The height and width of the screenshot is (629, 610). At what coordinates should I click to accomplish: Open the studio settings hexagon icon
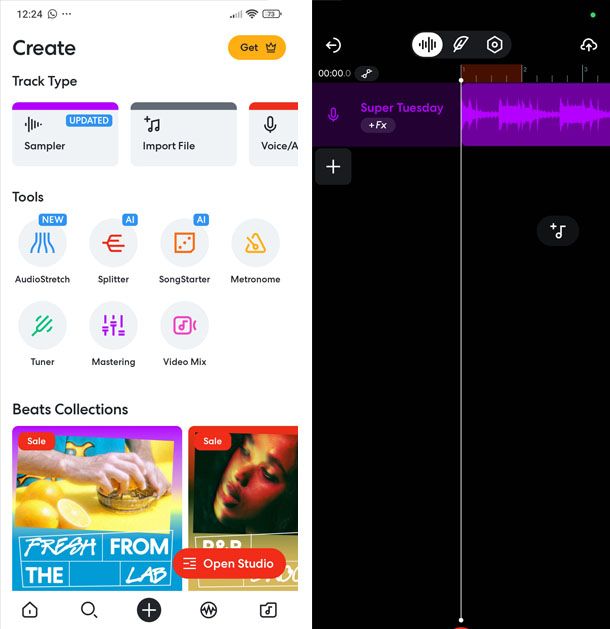(x=494, y=45)
